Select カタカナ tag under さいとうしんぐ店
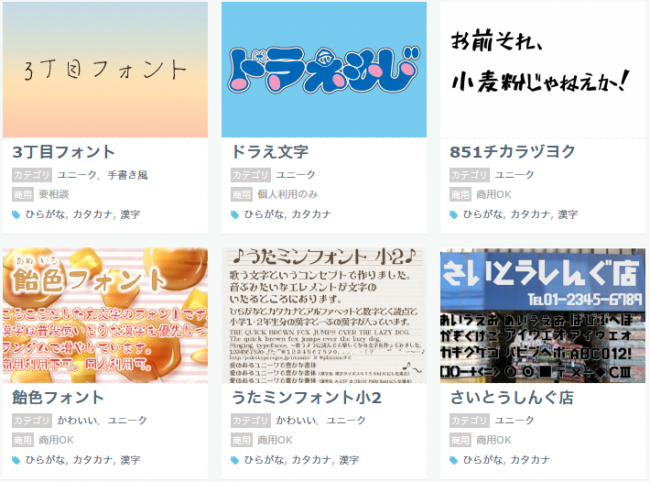 pos(530,460)
